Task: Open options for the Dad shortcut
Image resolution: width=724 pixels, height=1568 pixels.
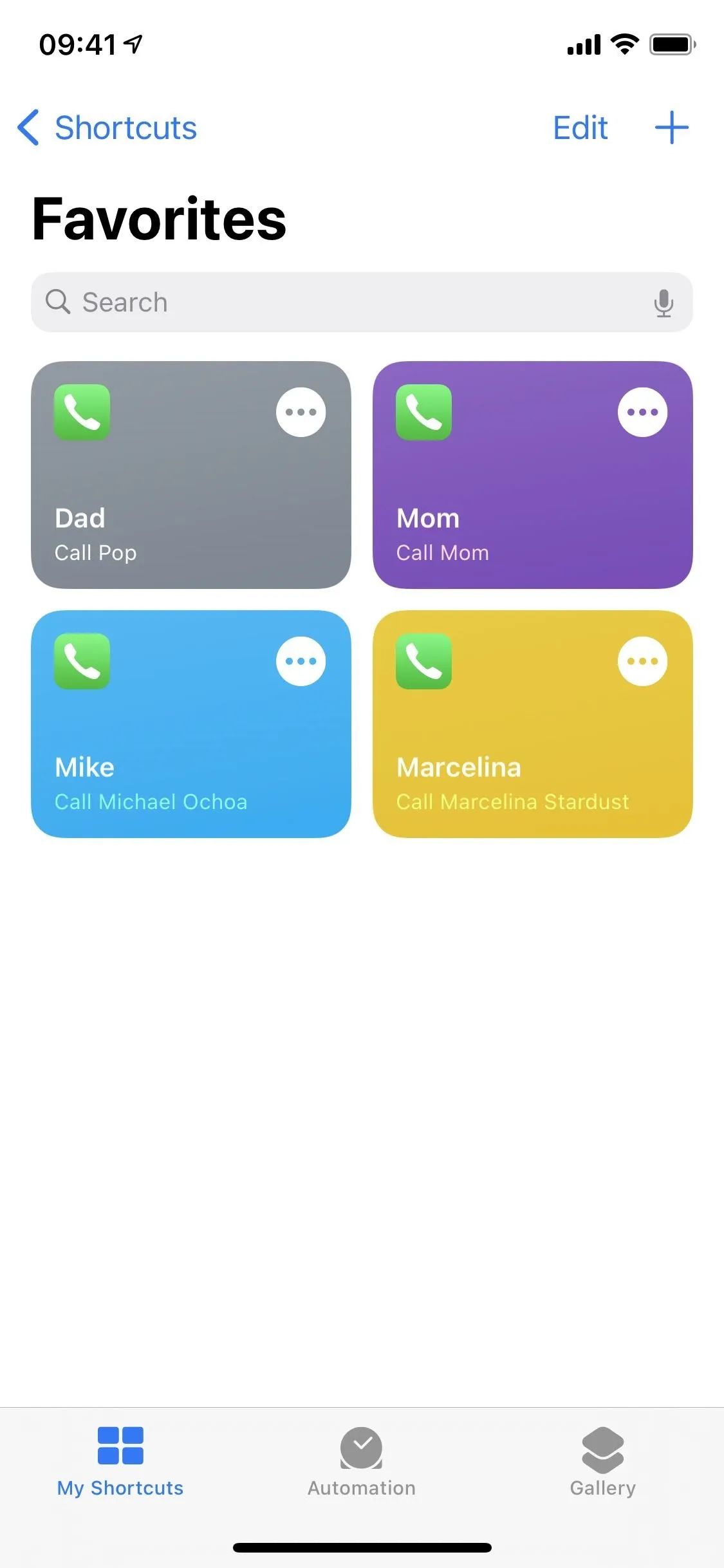Action: tap(301, 412)
